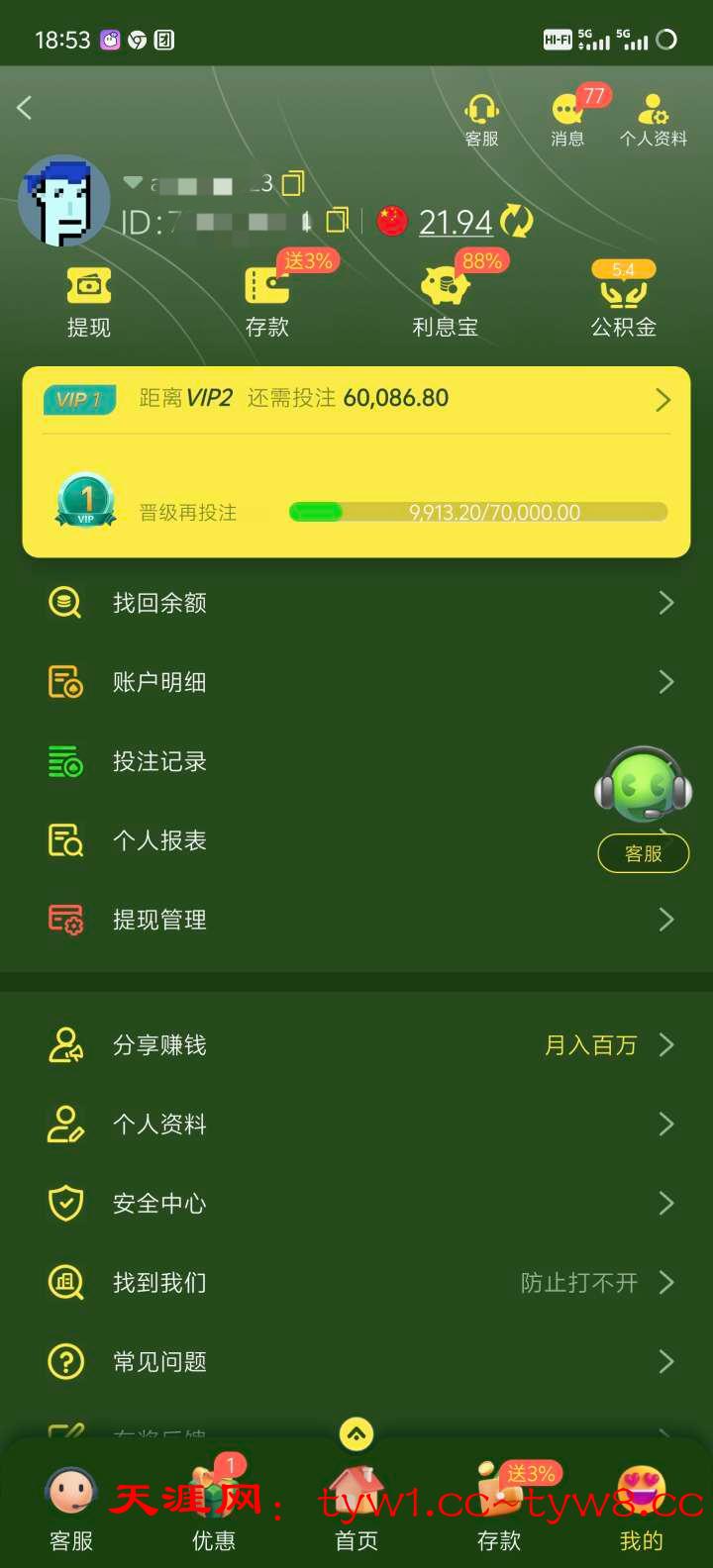Open 消息 messages with 77 badge
713x1568 pixels.
(x=568, y=120)
